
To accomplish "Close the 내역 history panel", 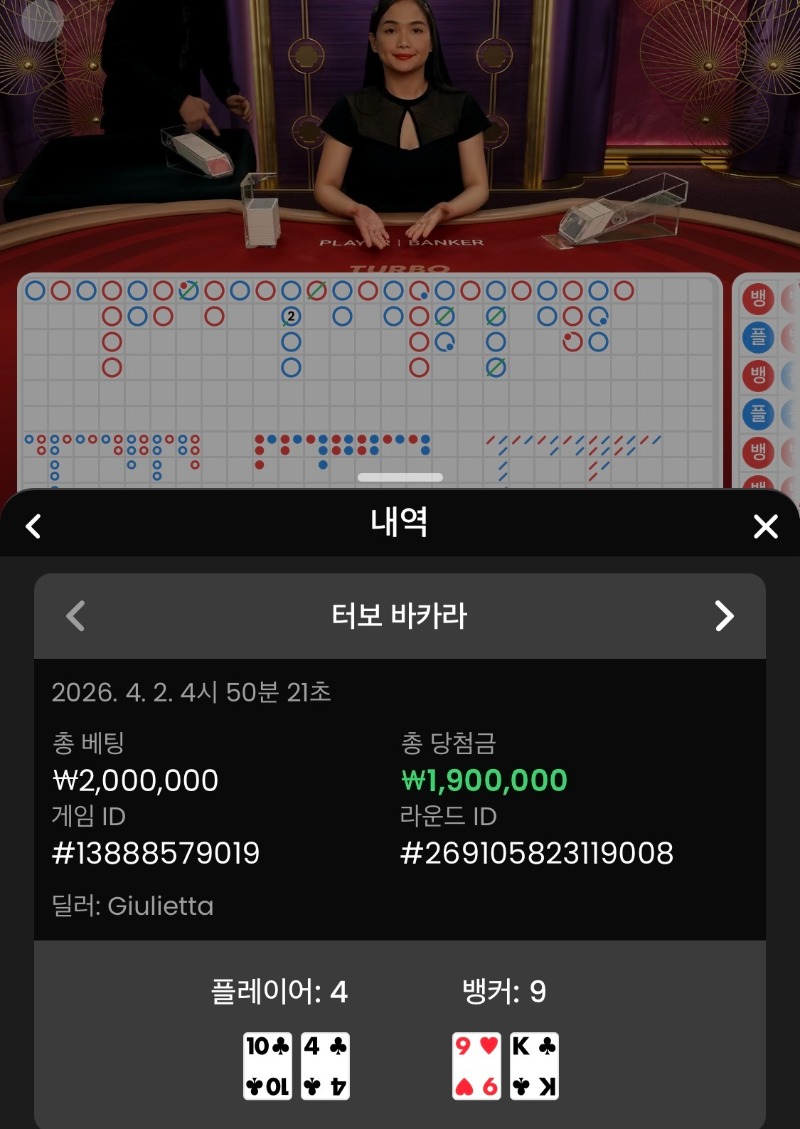I will point(765,526).
